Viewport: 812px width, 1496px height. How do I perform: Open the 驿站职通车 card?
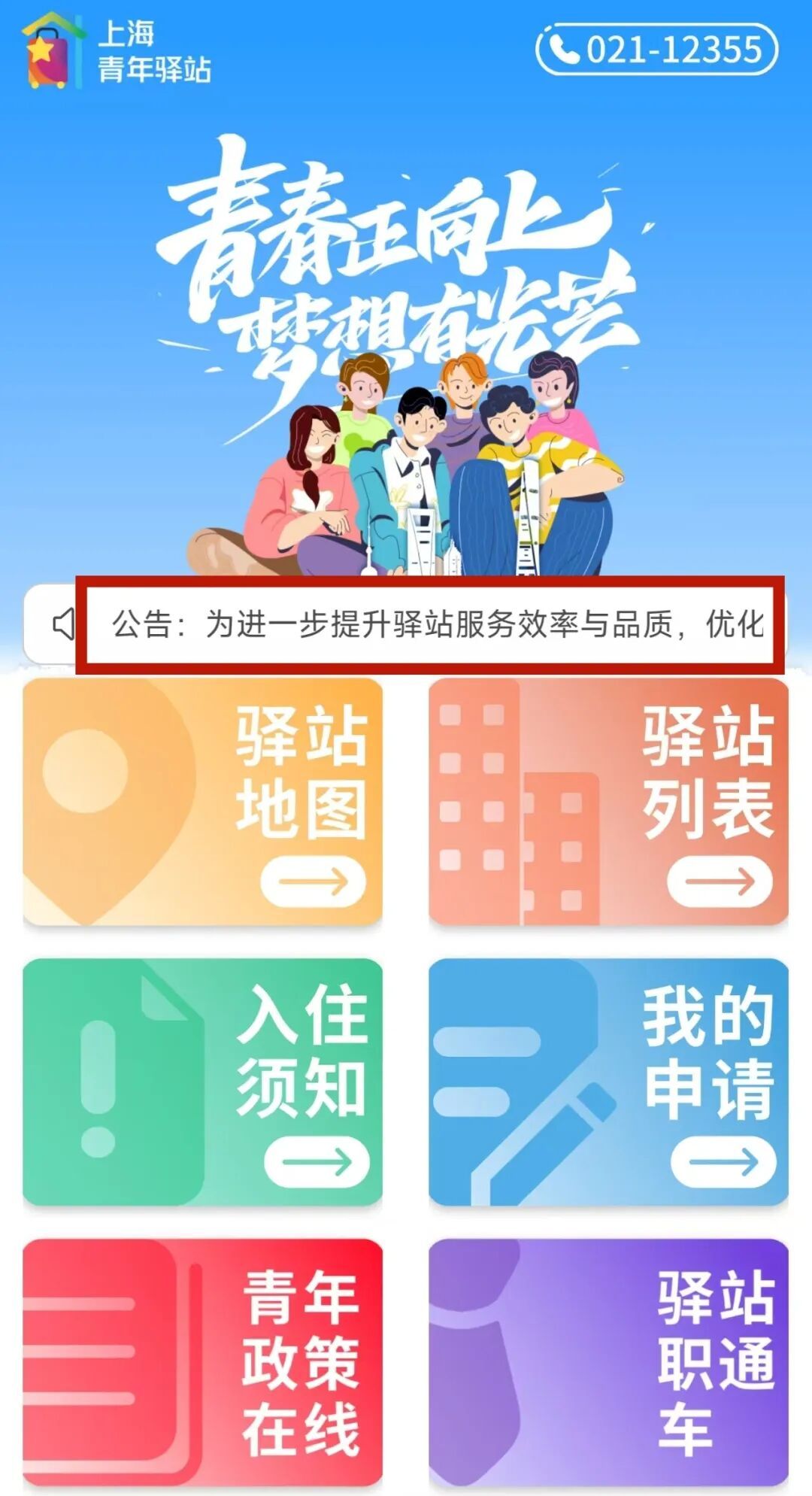[x=608, y=1361]
